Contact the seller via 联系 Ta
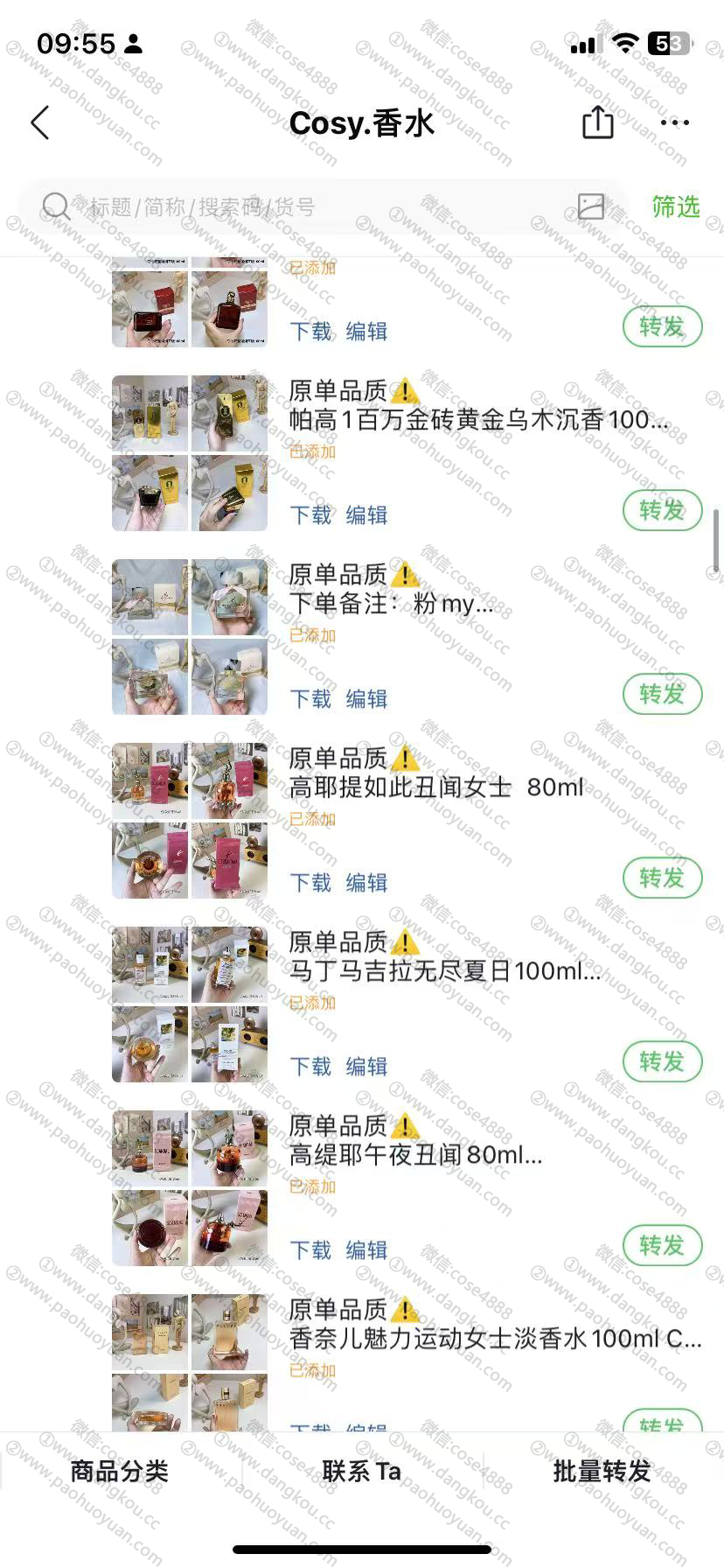Screen dimensions: 724x1568 coord(361,1471)
